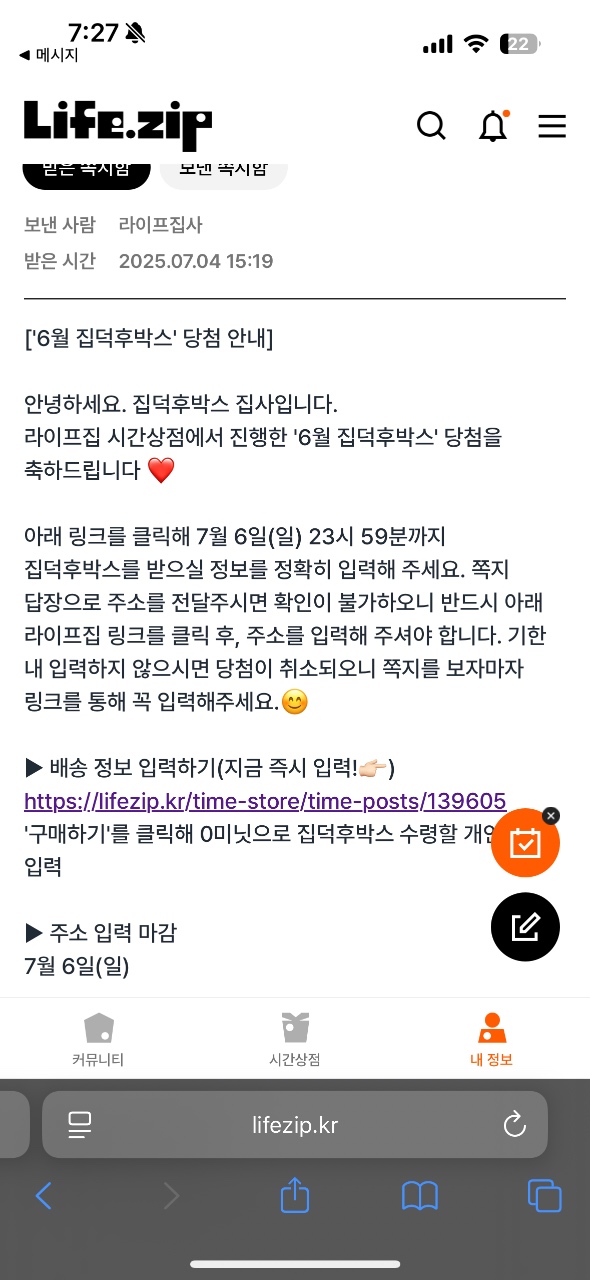Show open Safari tabs

[x=545, y=1195]
